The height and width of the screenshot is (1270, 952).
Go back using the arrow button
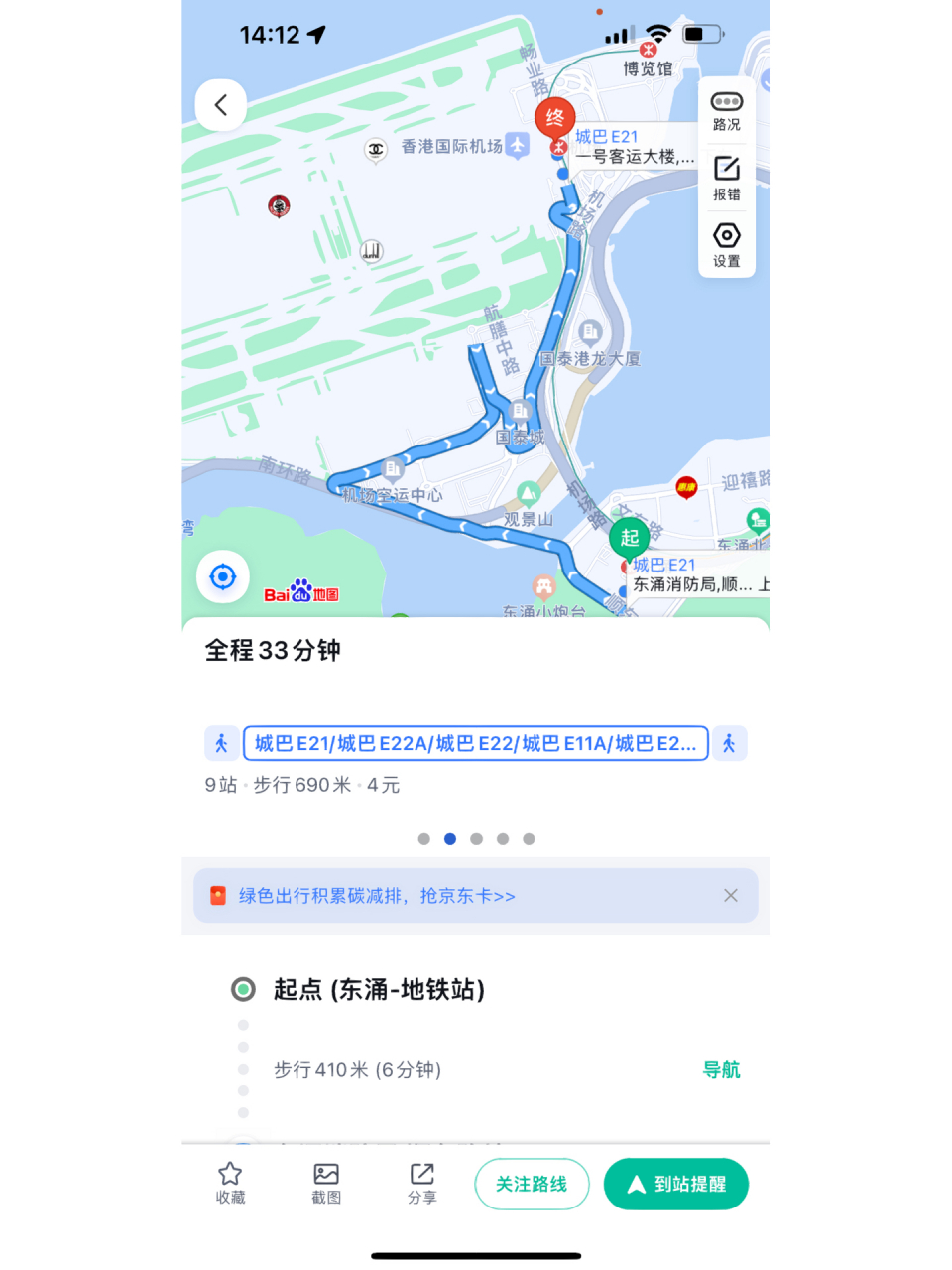(x=221, y=105)
